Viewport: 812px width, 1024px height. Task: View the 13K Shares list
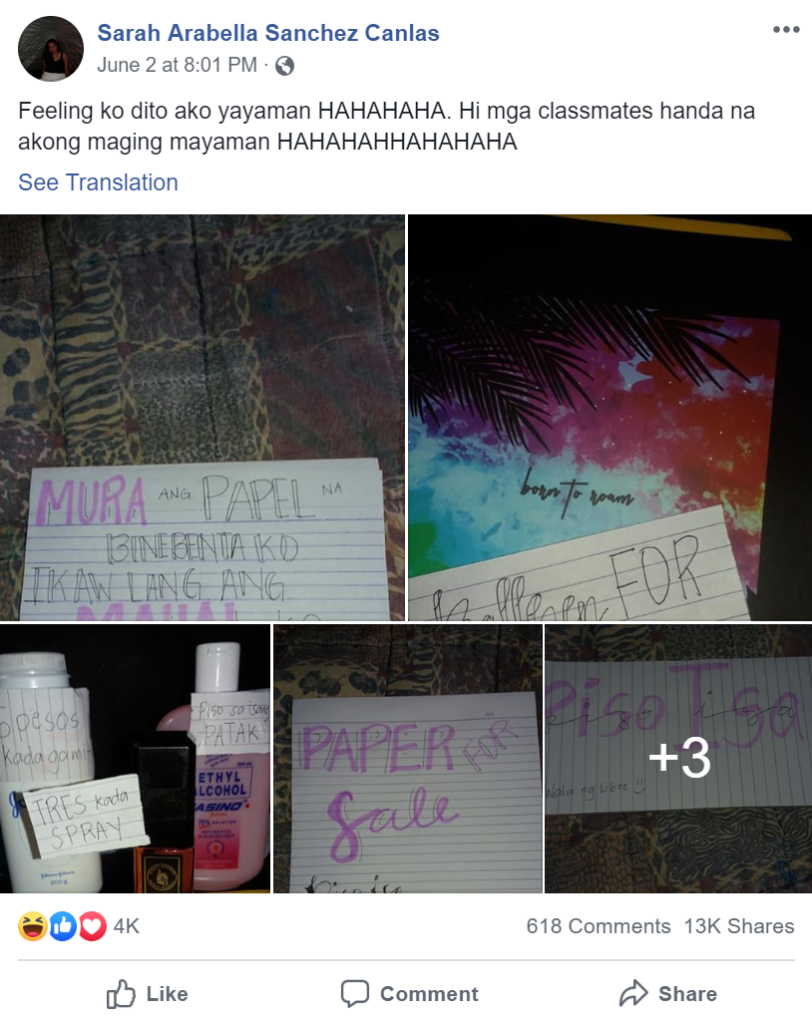739,927
